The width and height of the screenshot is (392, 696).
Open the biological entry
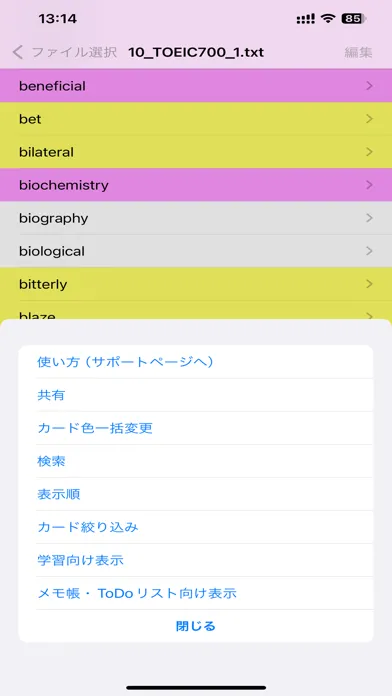tap(196, 251)
